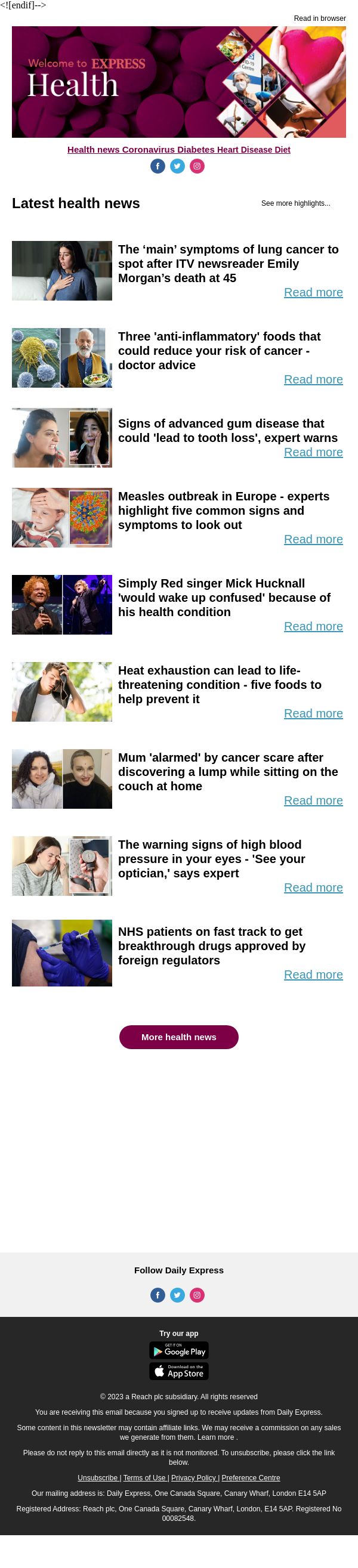Viewport: 358px width, 1568px height.
Task: Open the header Twitter icon
Action: 177,166
